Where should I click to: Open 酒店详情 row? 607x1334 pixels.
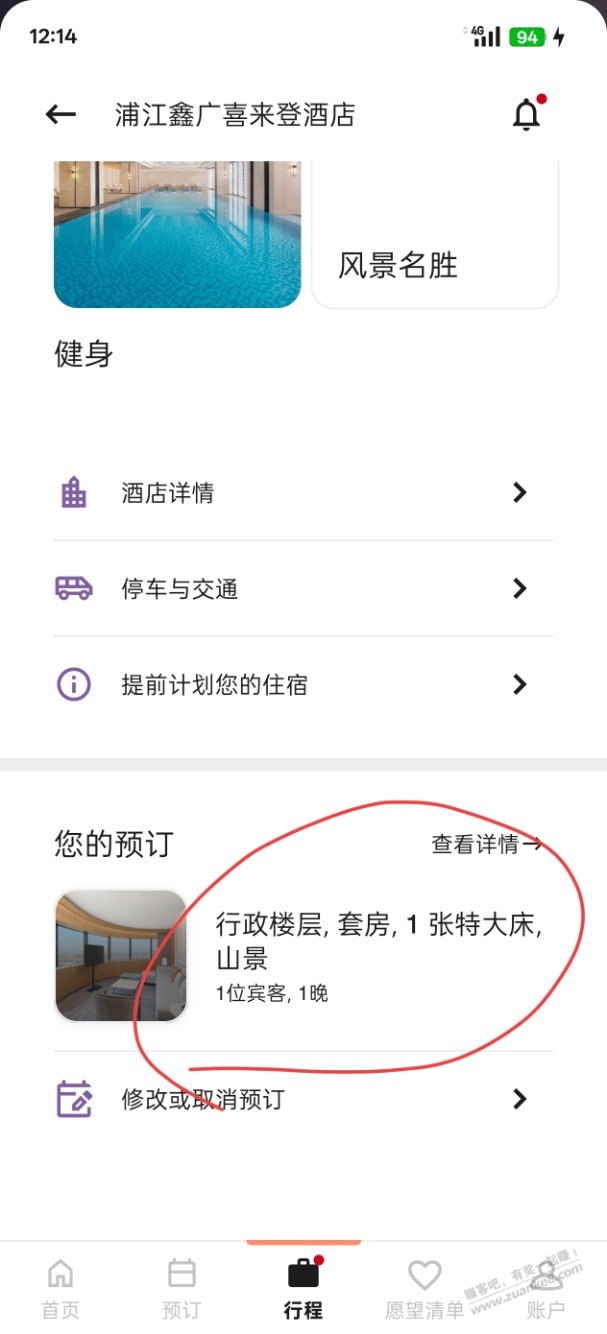coord(303,493)
